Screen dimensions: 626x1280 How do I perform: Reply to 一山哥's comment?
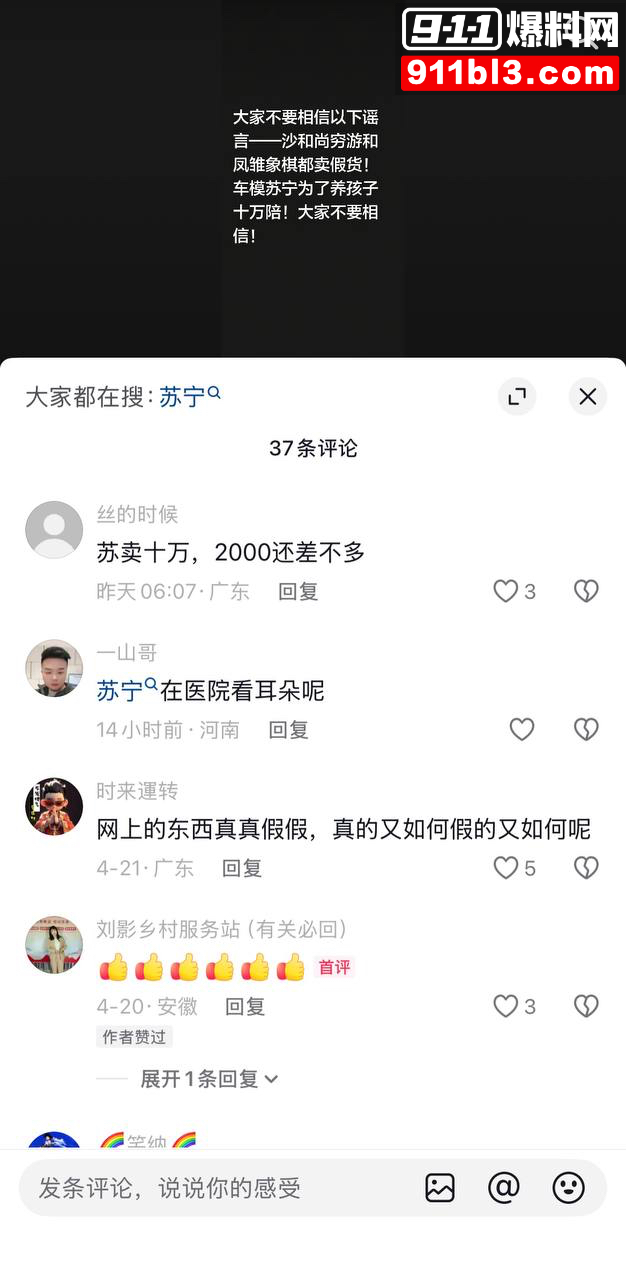tap(288, 730)
